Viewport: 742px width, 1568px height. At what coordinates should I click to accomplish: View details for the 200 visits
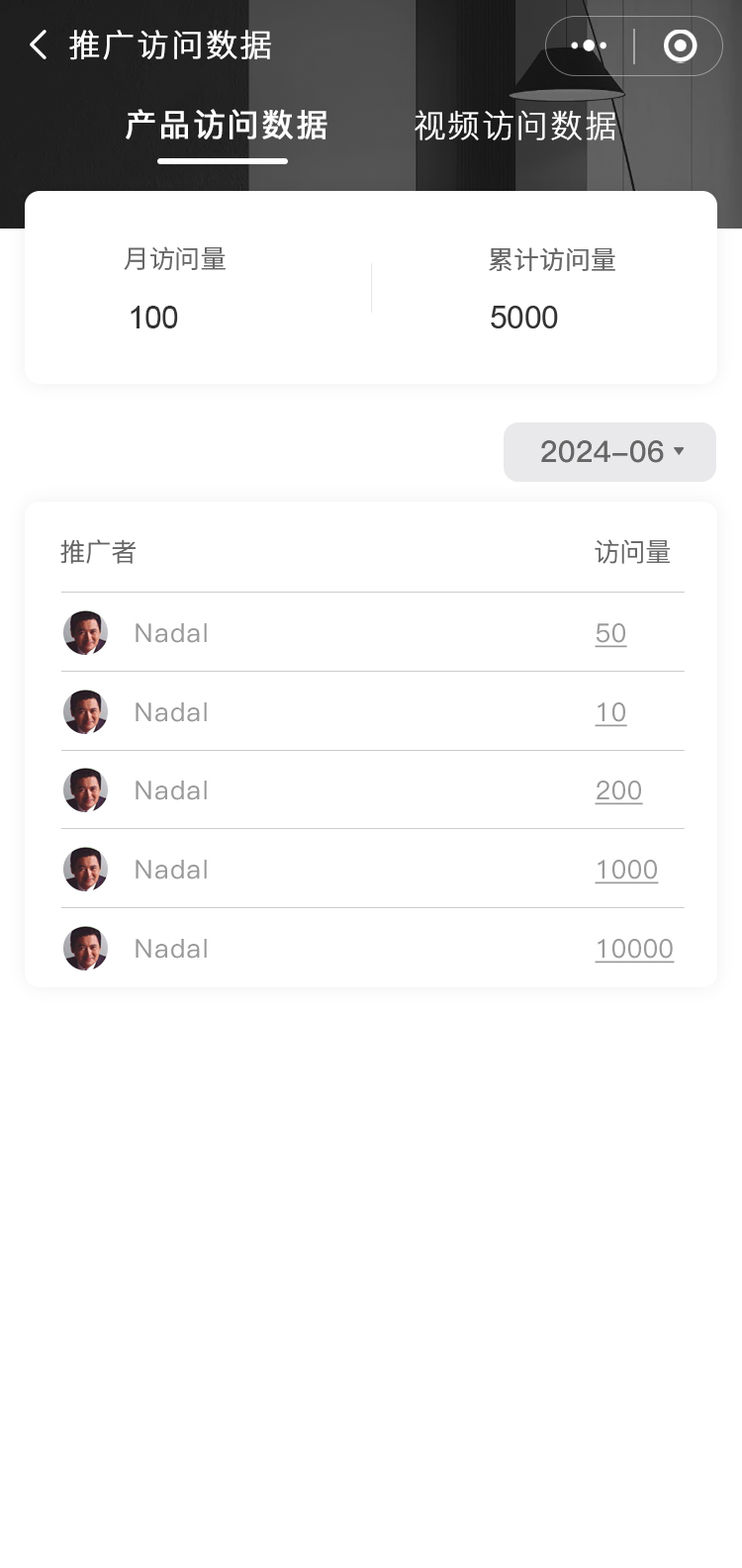coord(618,790)
